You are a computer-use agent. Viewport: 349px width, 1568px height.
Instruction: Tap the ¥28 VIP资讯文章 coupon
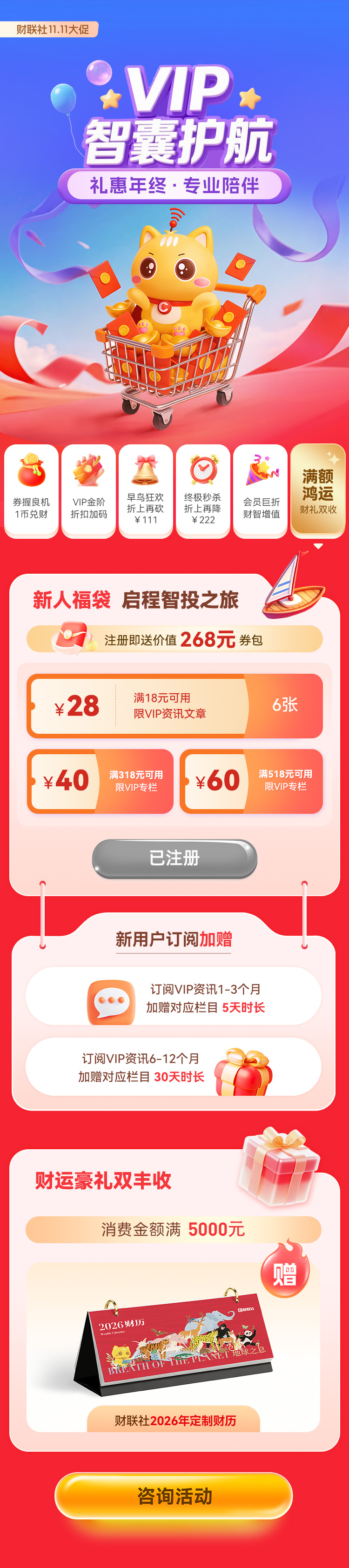[x=174, y=705]
